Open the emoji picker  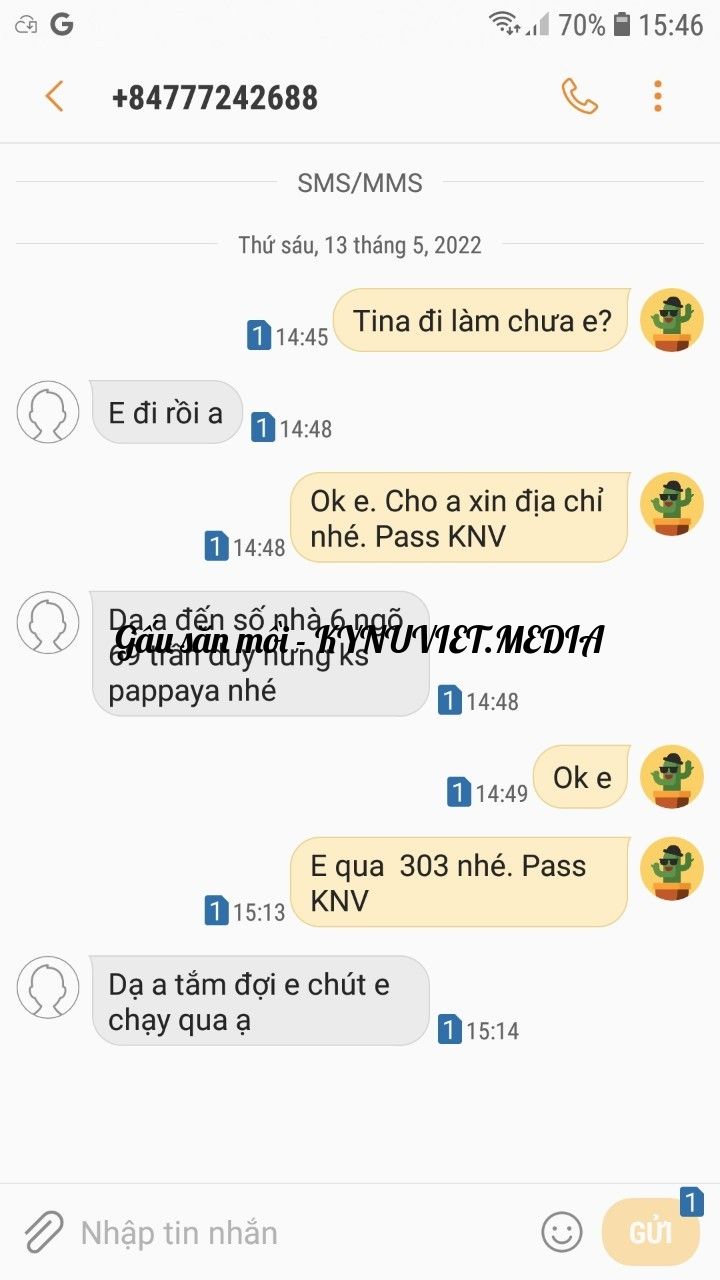point(562,1232)
